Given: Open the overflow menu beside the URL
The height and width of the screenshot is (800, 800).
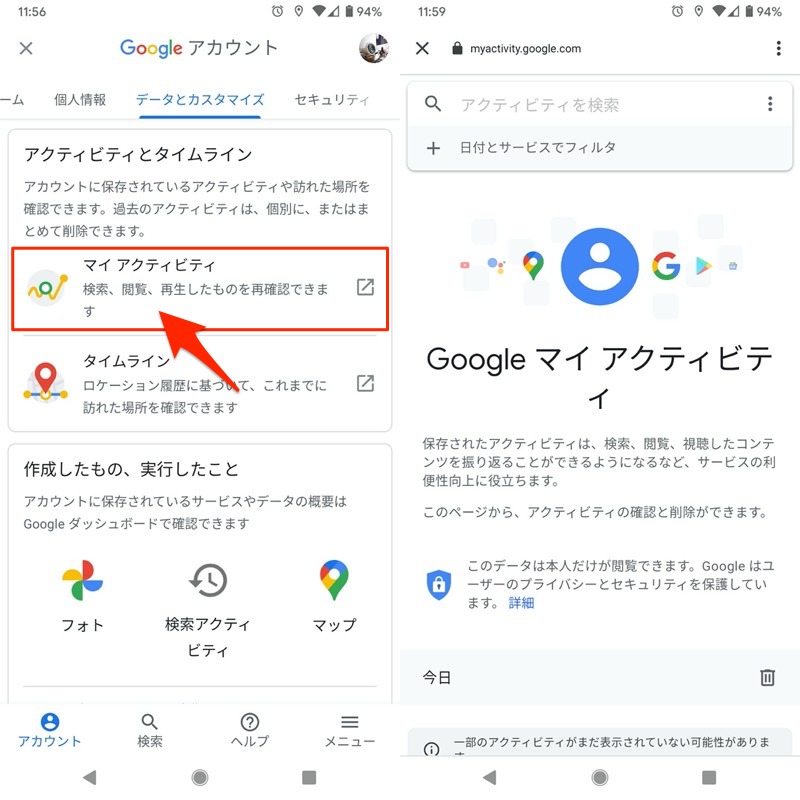Looking at the screenshot, I should pos(779,48).
